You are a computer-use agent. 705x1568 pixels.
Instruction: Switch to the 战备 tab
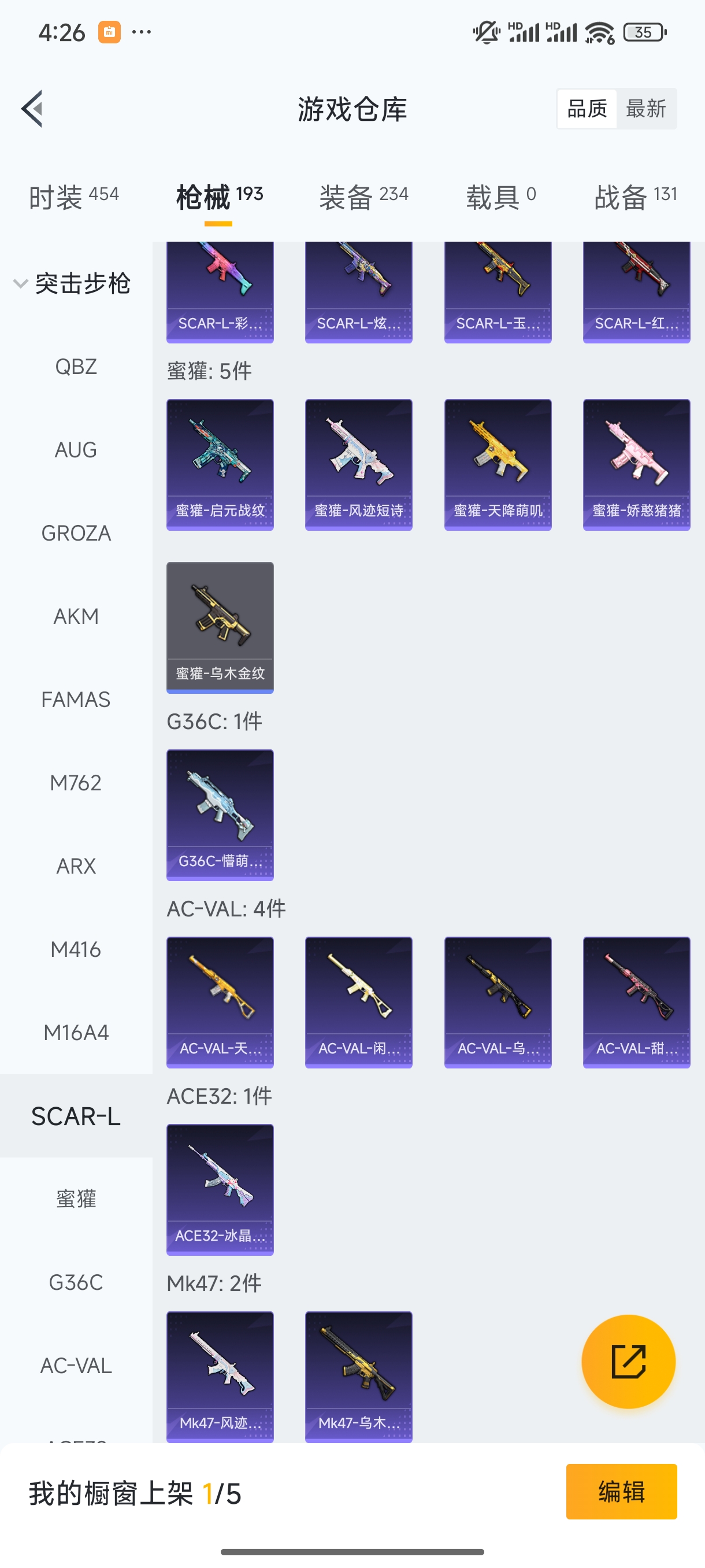(635, 197)
